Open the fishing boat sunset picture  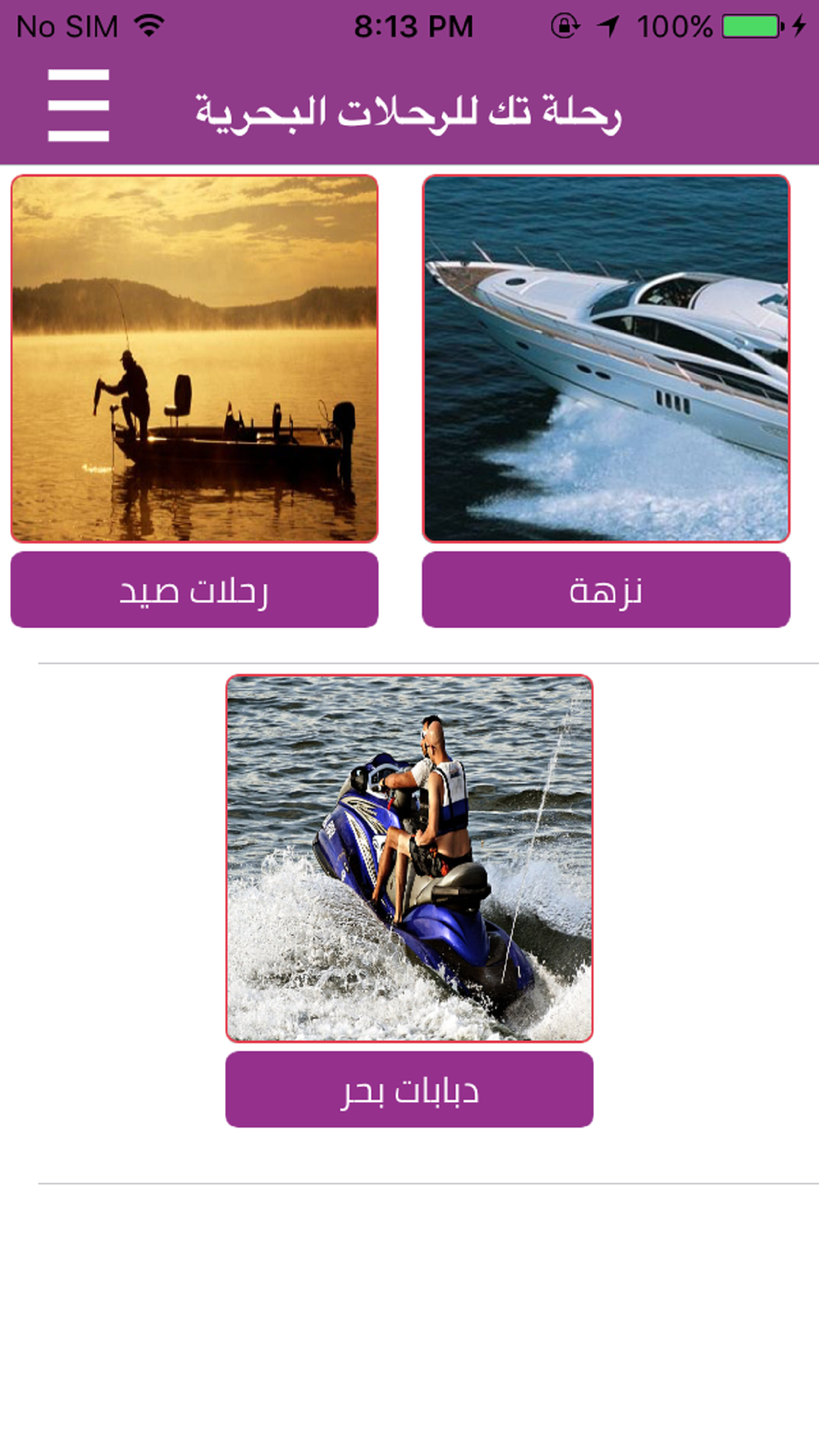[x=194, y=359]
